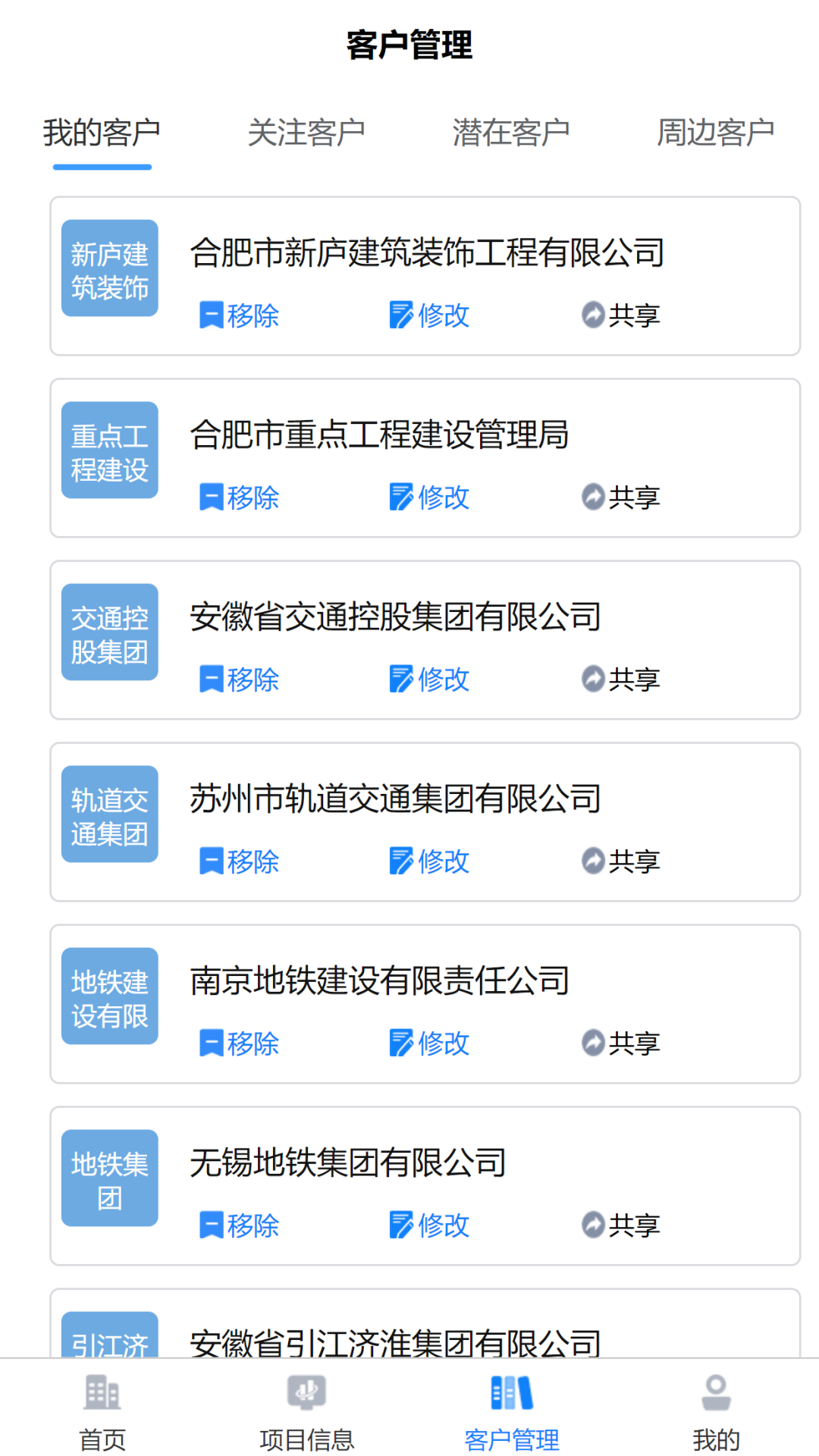Switch to the 潜在客户 tab
This screenshot has width=819, height=1456.
(511, 133)
